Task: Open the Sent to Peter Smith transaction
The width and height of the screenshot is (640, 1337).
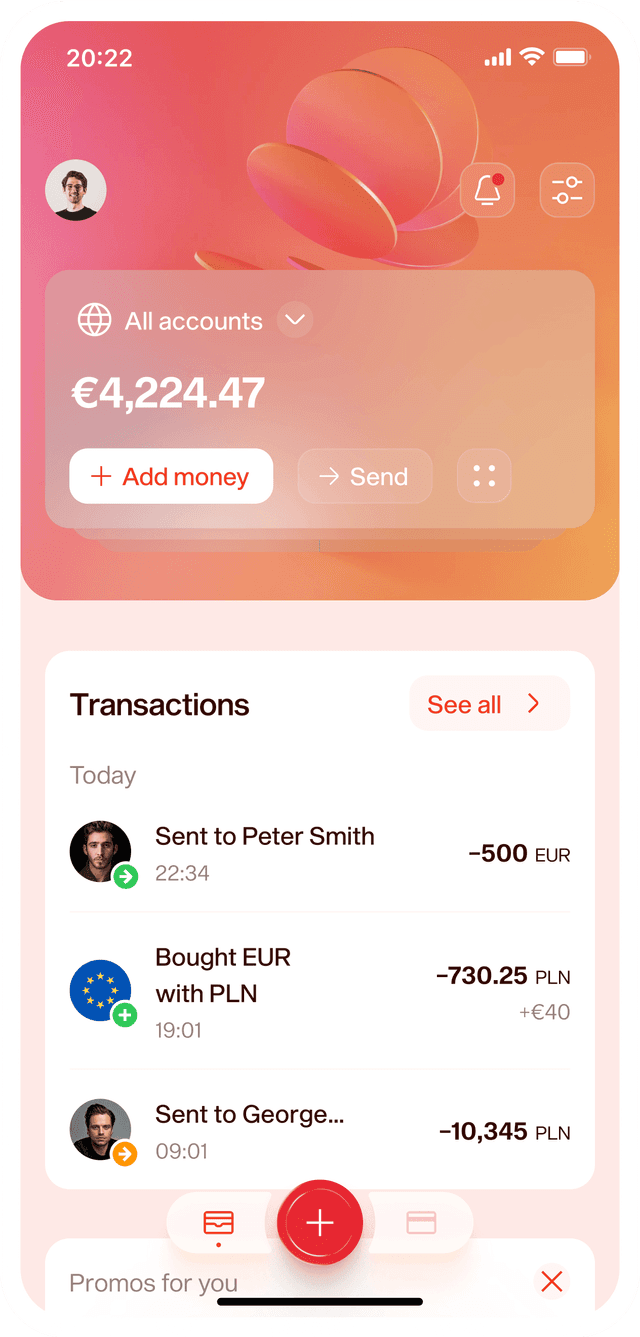Action: coord(320,854)
